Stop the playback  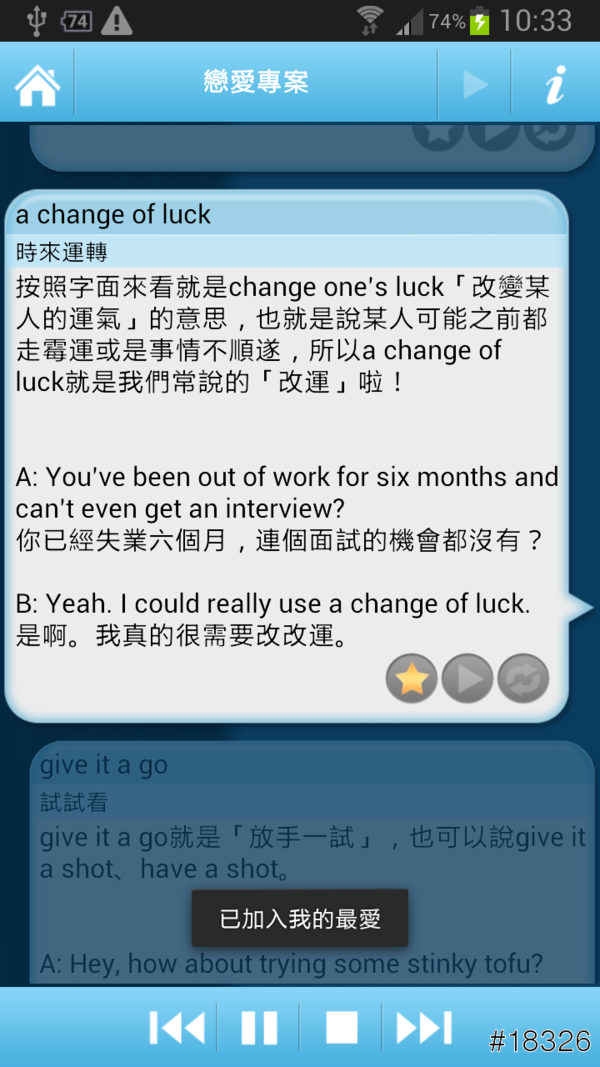(342, 1027)
